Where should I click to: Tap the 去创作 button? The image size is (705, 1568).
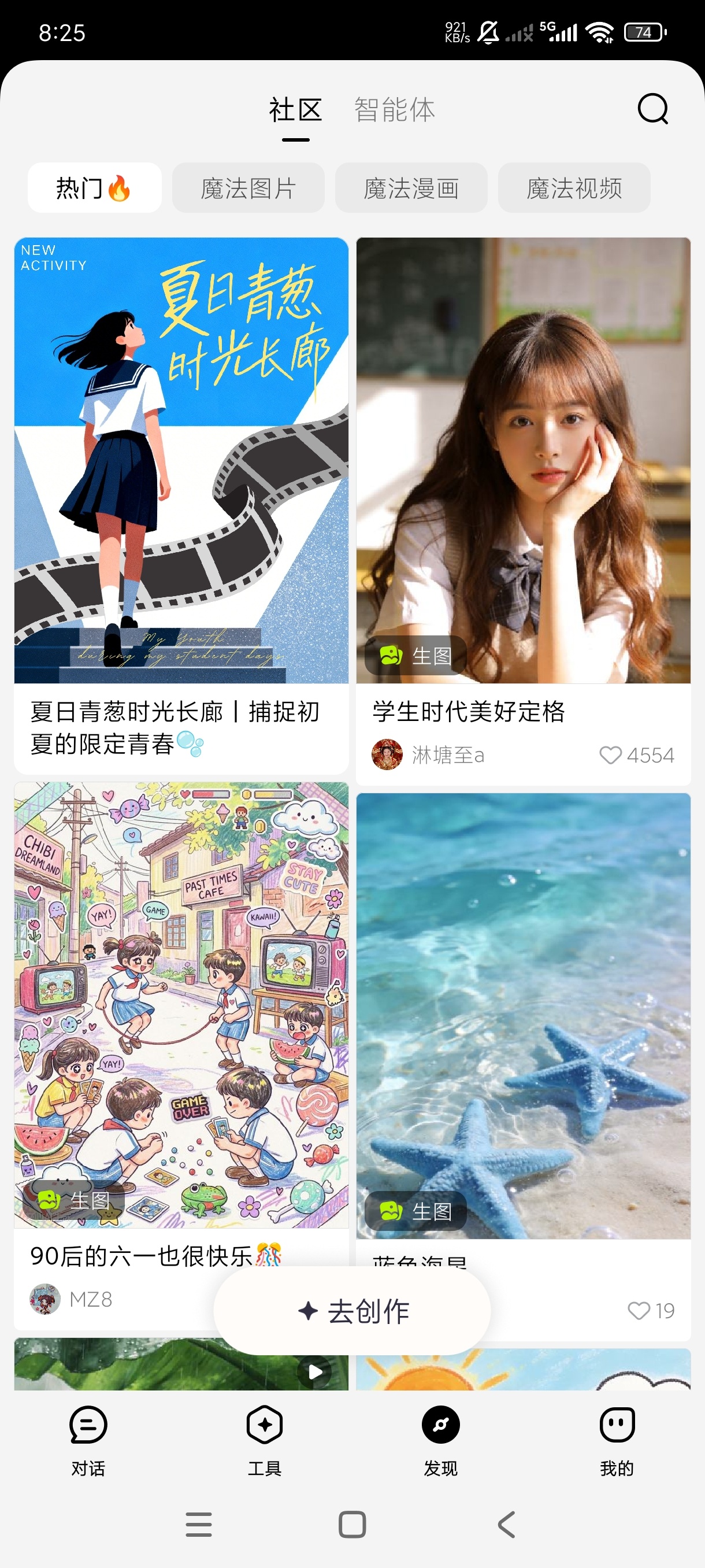pos(352,1311)
